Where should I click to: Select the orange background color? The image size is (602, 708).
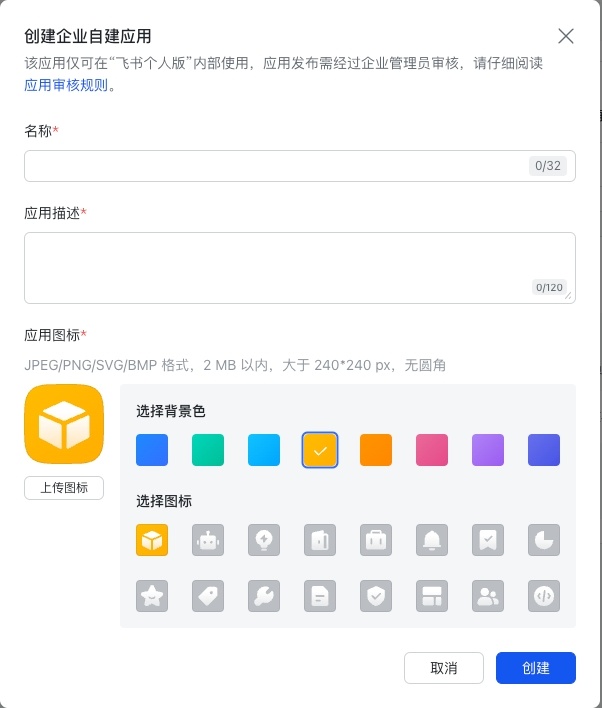pyautogui.click(x=376, y=450)
